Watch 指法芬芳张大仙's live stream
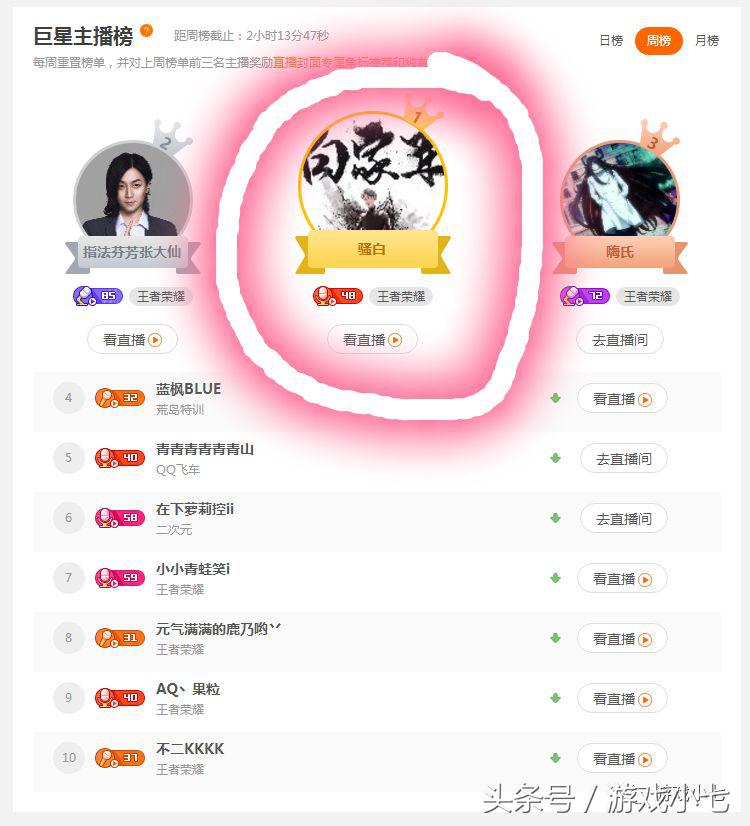The height and width of the screenshot is (826, 750). tap(132, 340)
